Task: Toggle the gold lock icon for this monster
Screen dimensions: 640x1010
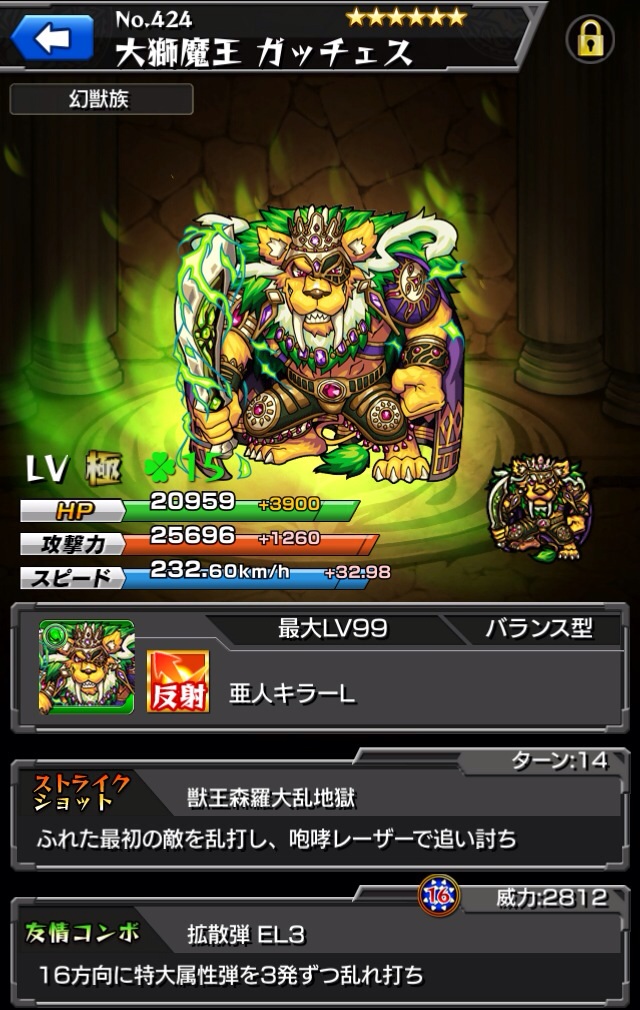Action: point(590,40)
